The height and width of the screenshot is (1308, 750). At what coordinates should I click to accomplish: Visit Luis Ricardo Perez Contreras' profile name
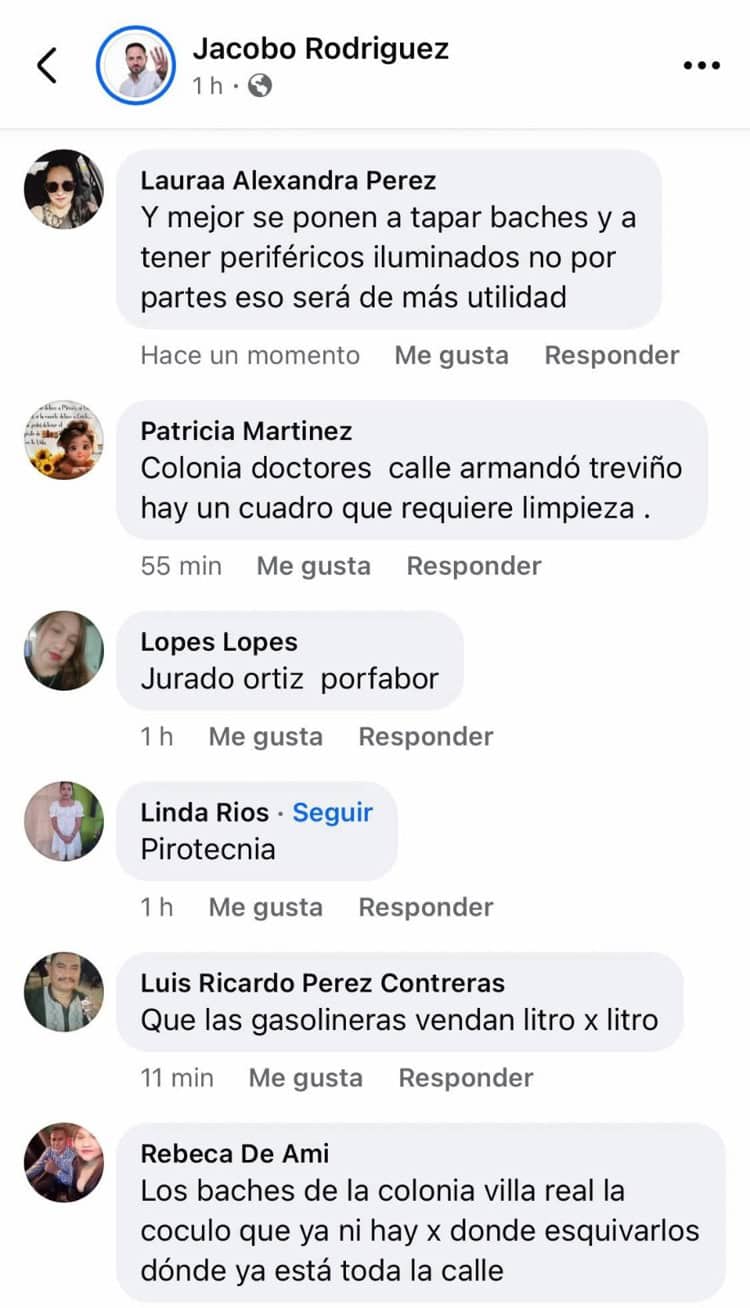[x=322, y=983]
